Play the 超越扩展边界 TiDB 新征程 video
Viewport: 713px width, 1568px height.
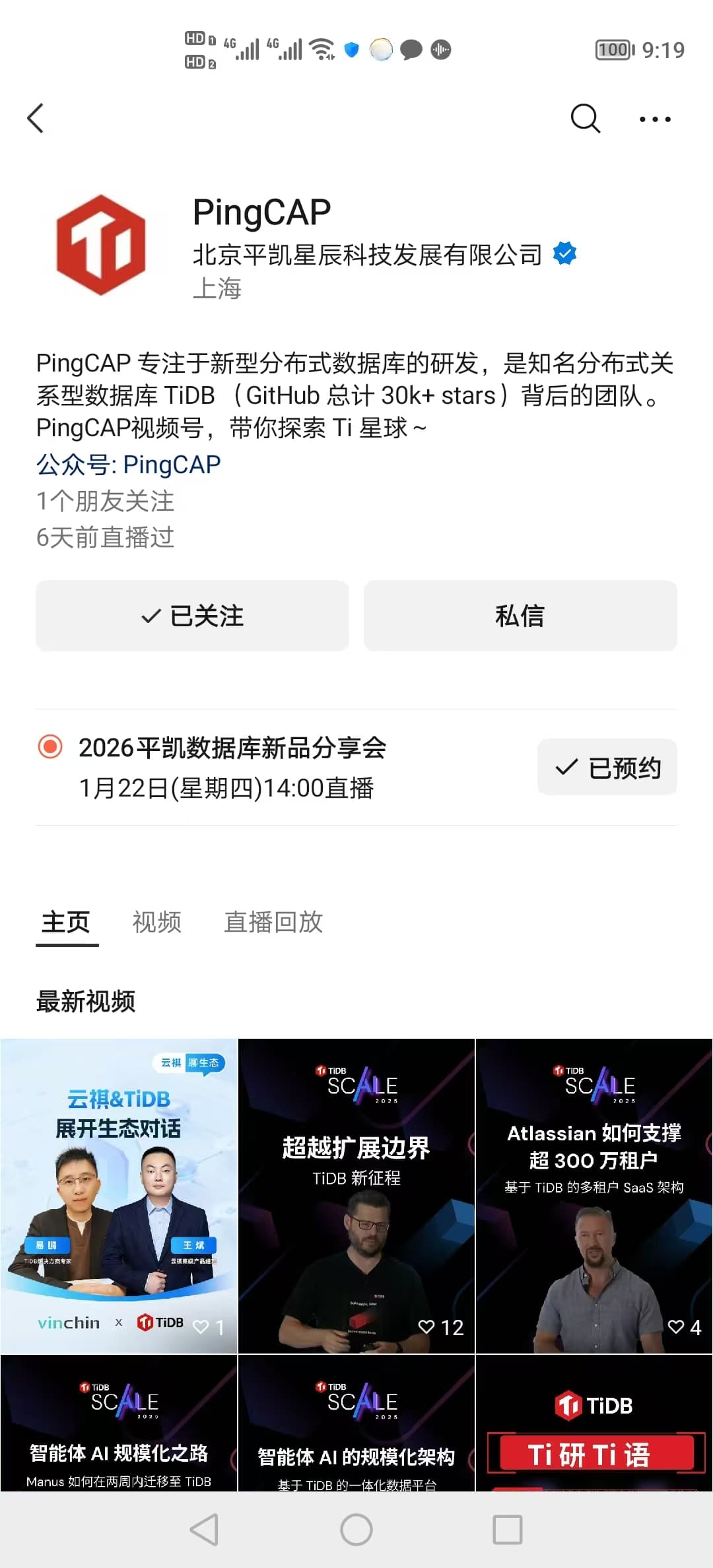(356, 1196)
